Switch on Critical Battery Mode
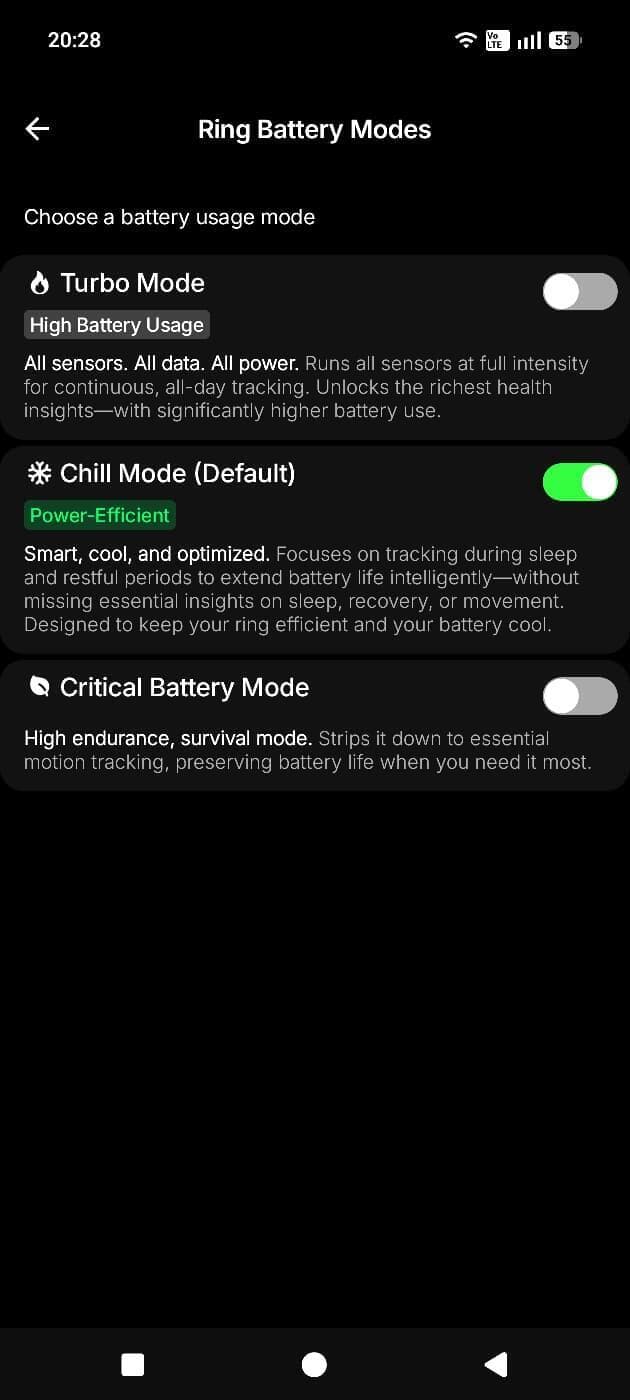This screenshot has height=1400, width=630. click(x=579, y=696)
